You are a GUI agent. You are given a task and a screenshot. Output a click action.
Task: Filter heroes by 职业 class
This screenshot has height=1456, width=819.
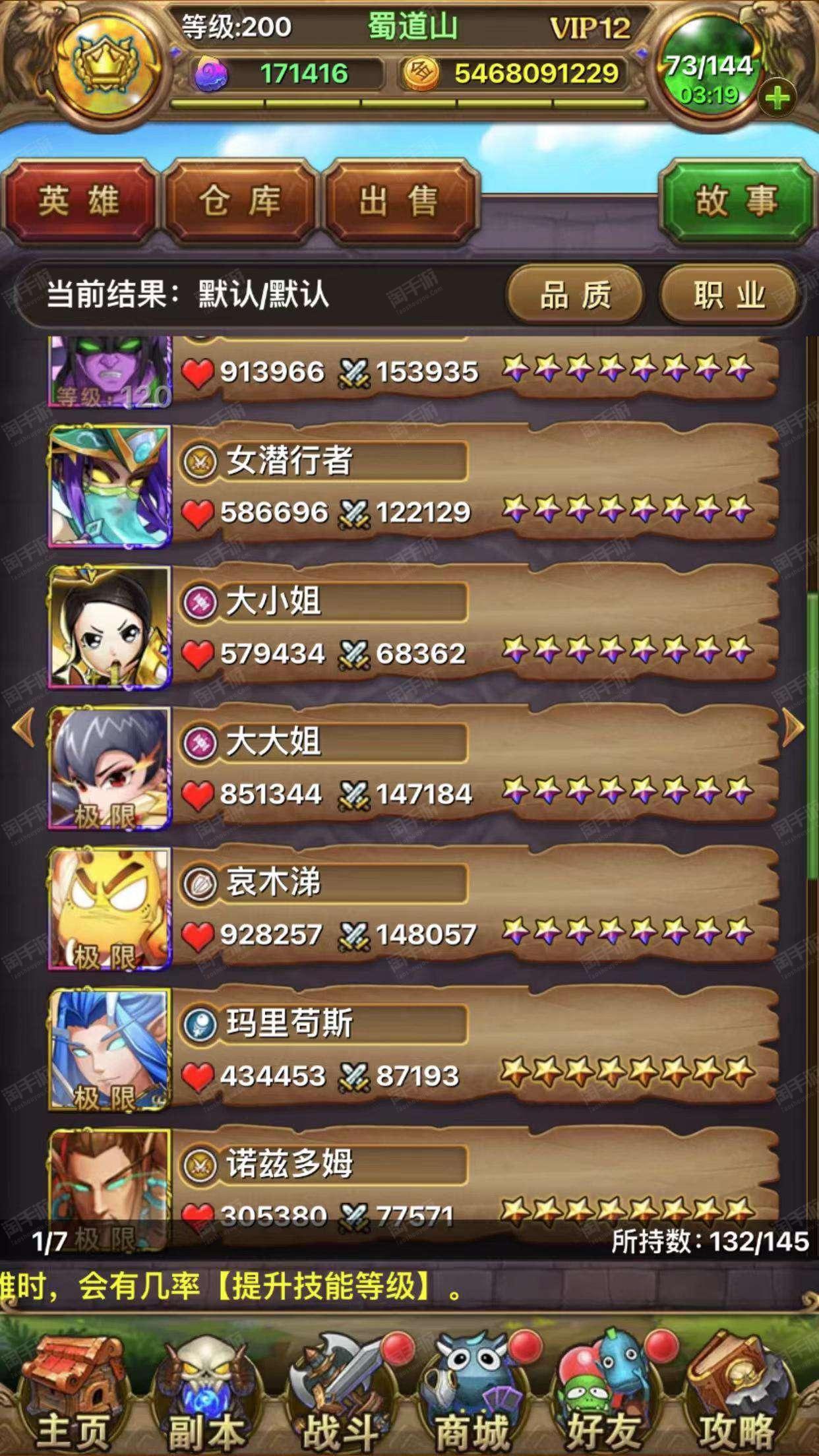tap(729, 295)
